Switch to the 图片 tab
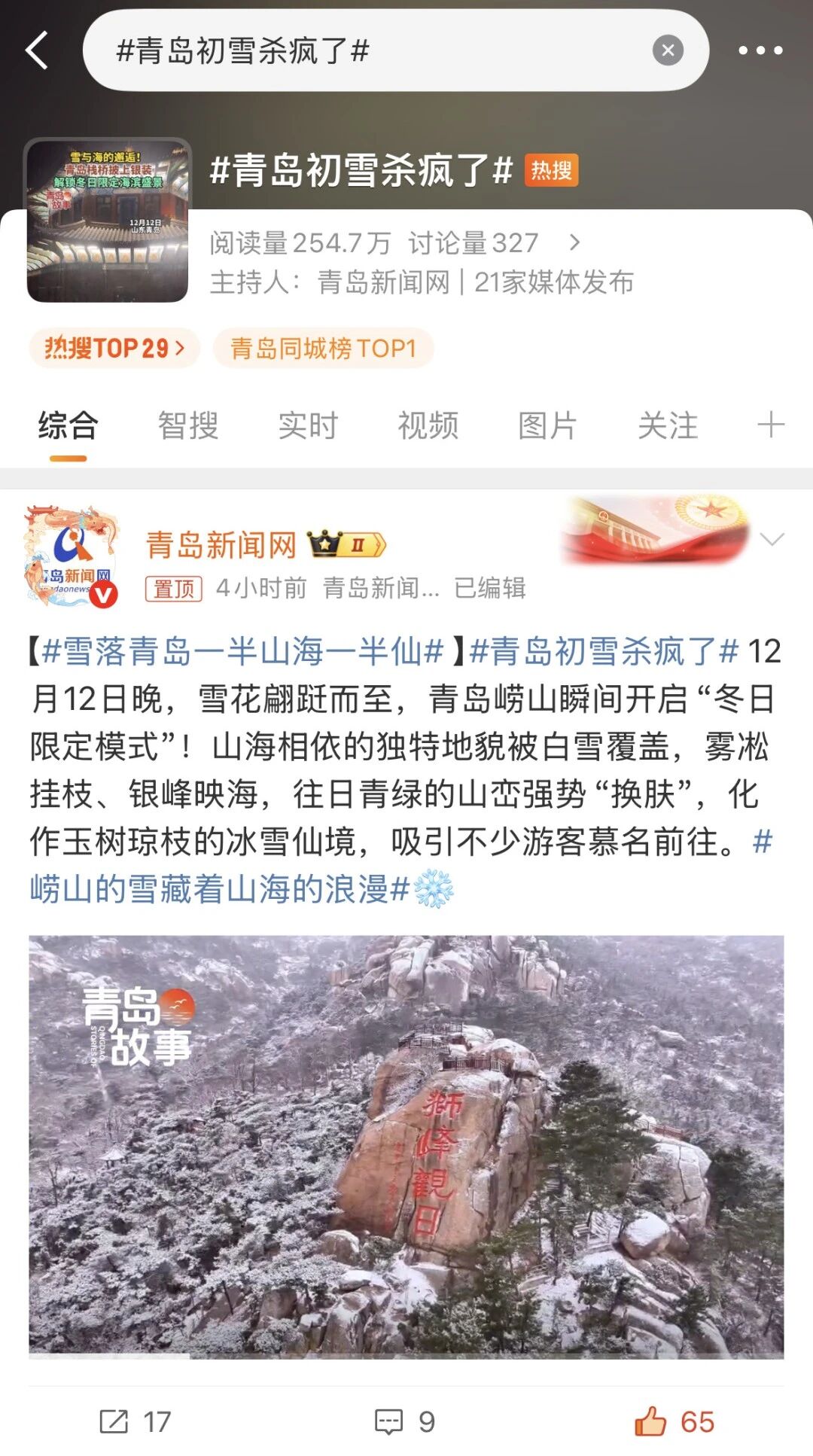The height and width of the screenshot is (1456, 813). click(547, 425)
